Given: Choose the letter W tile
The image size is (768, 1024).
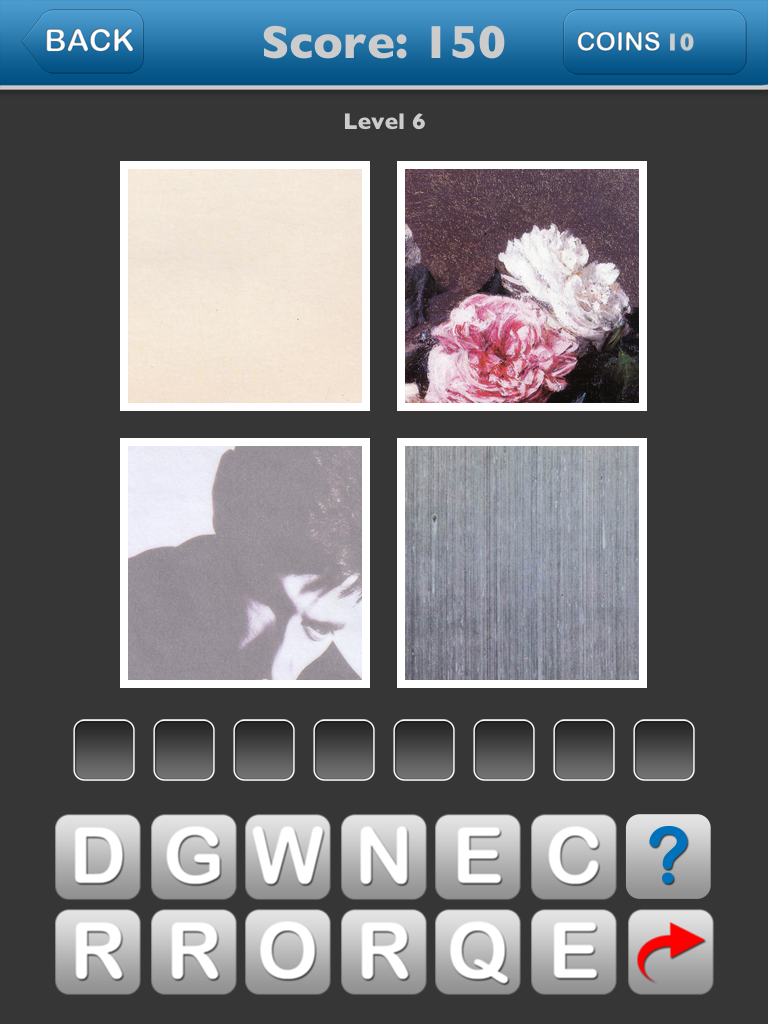Looking at the screenshot, I should tap(288, 857).
